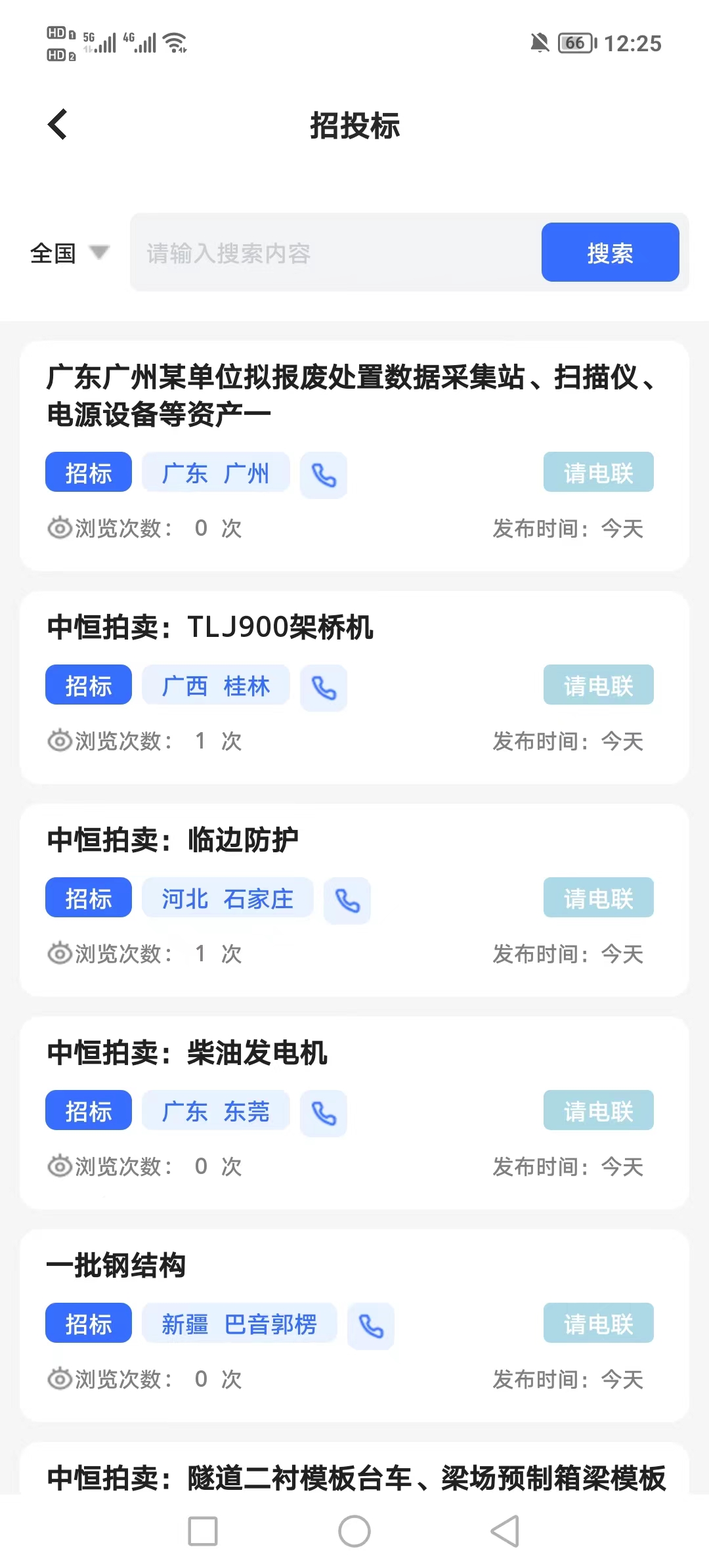709x1568 pixels.
Task: Tap the blue 搜索 button
Action: (610, 253)
